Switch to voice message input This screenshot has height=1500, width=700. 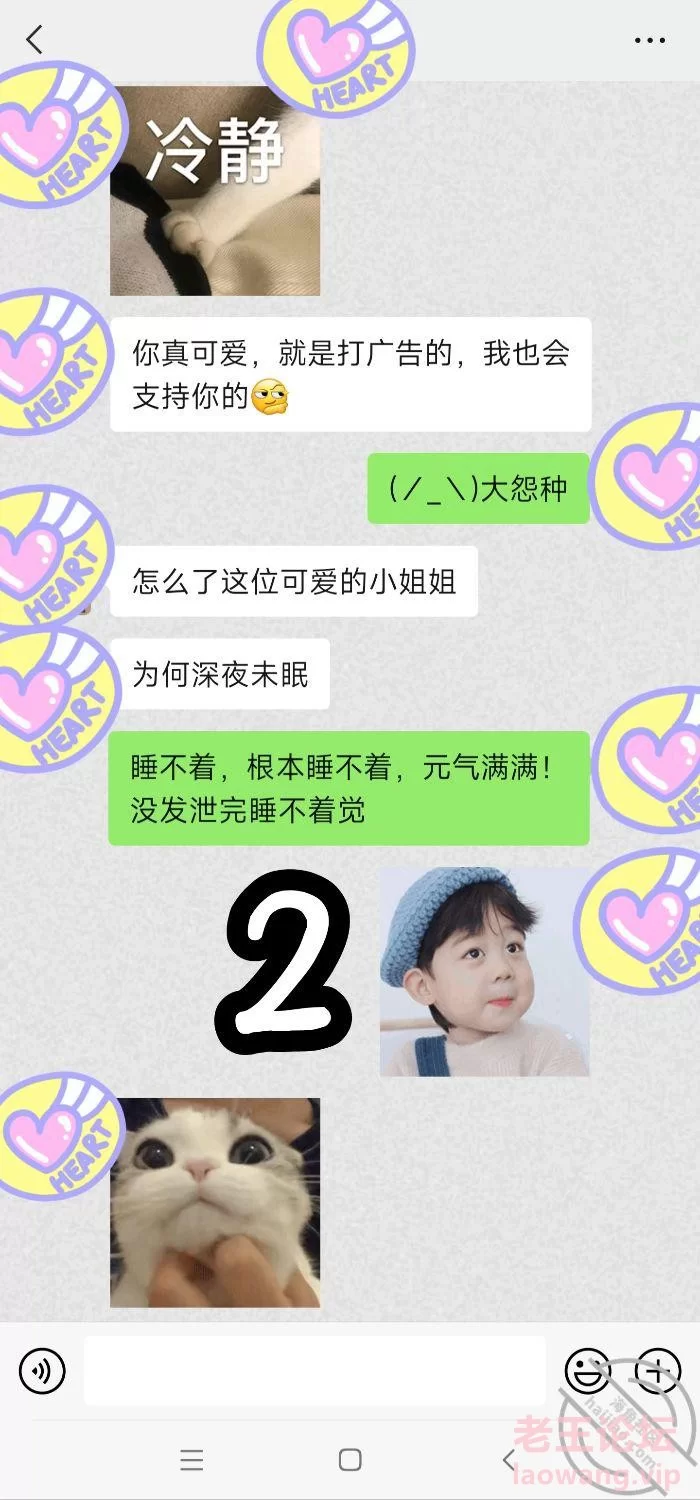click(x=42, y=1370)
